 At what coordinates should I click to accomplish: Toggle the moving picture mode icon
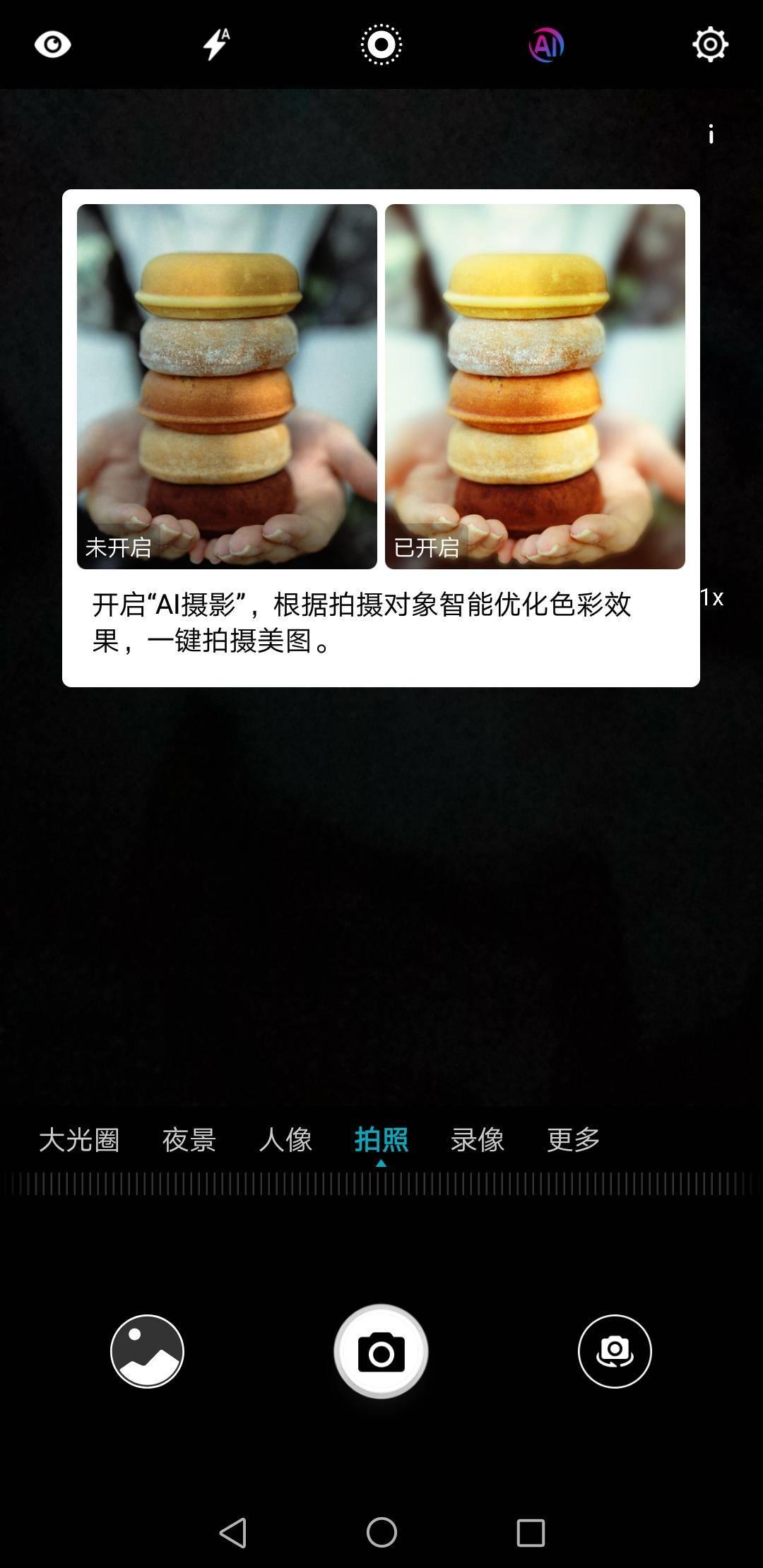click(x=381, y=44)
